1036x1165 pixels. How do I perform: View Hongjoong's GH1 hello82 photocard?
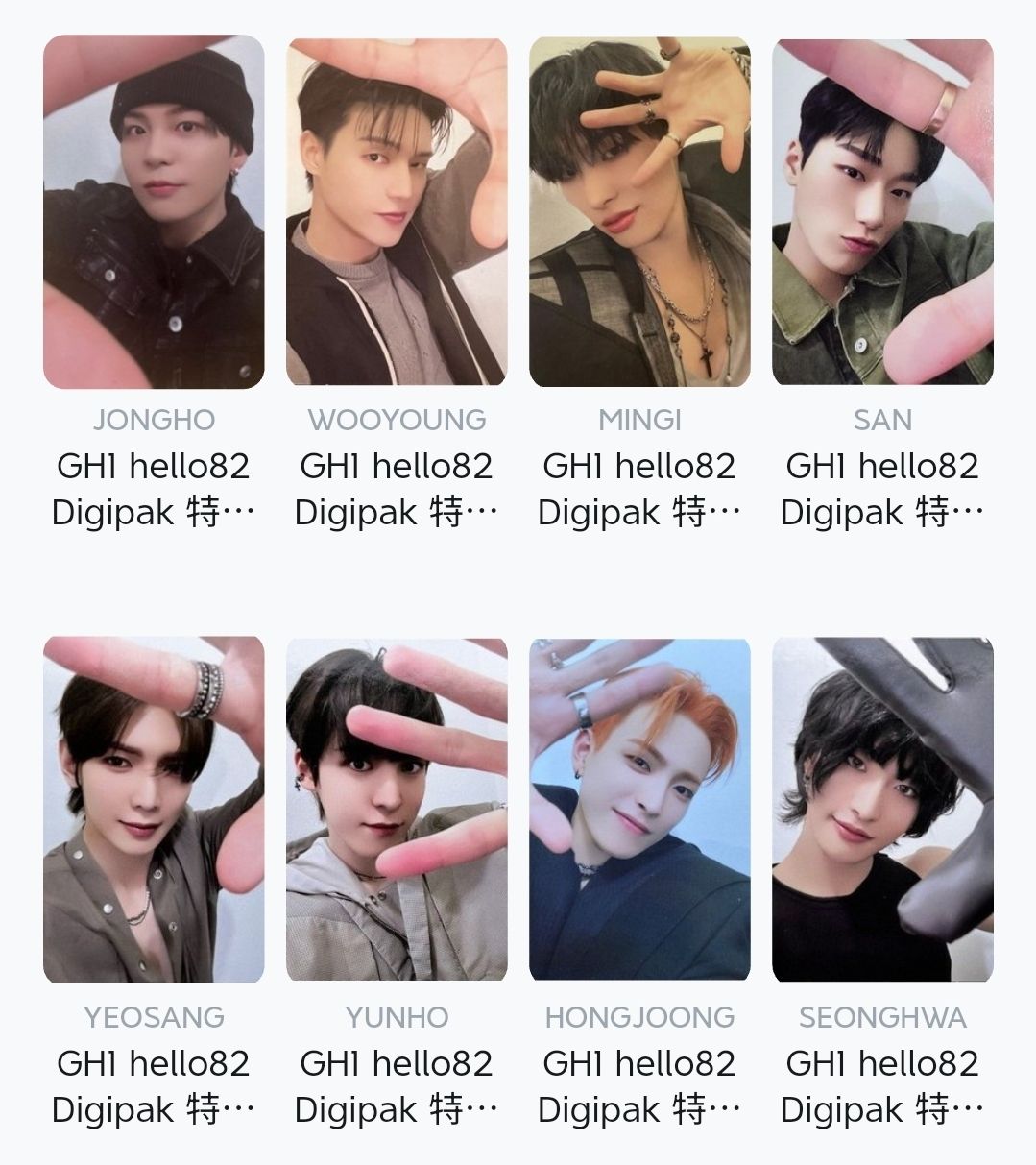(639, 810)
